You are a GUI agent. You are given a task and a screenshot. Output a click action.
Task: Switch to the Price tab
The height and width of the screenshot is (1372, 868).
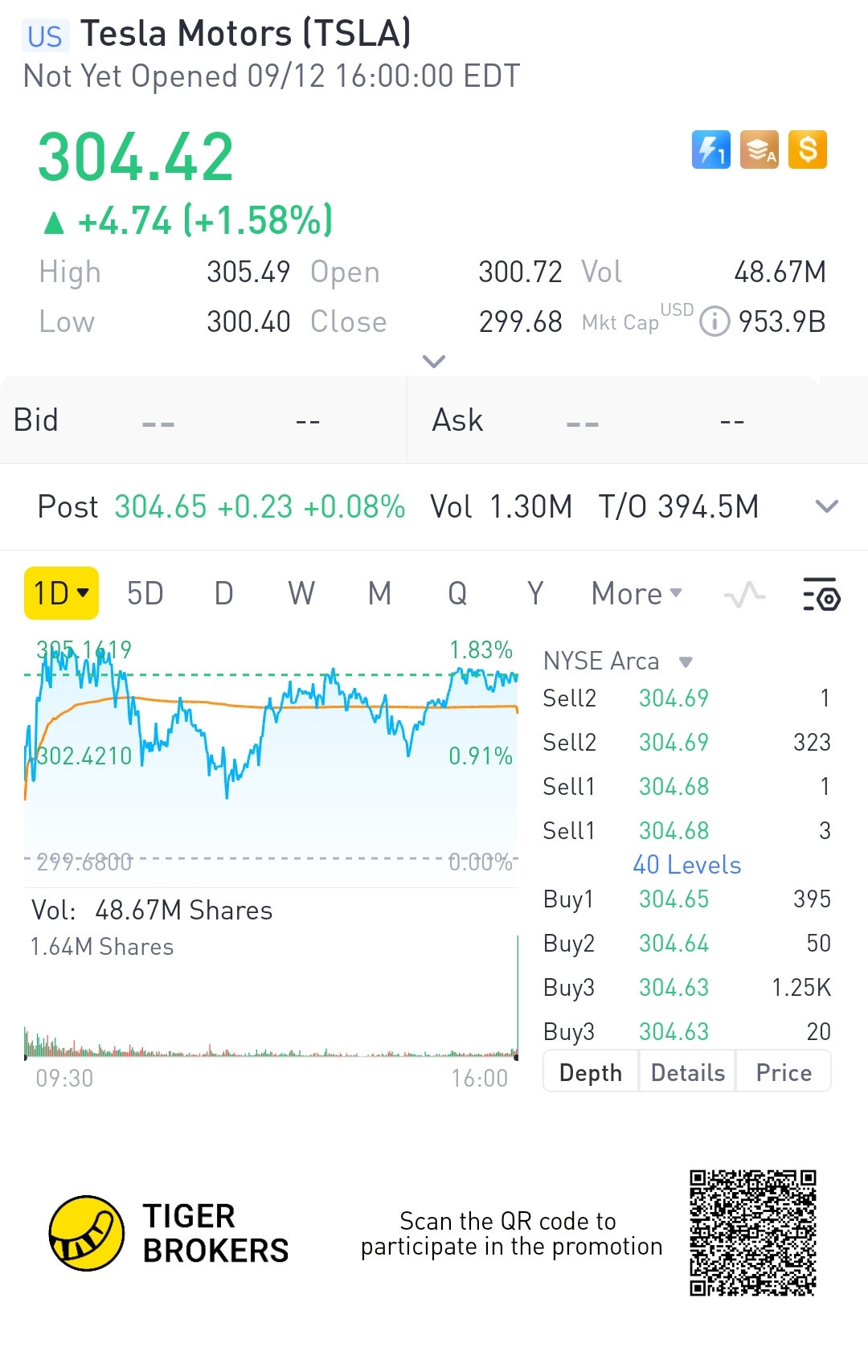[x=784, y=1072]
